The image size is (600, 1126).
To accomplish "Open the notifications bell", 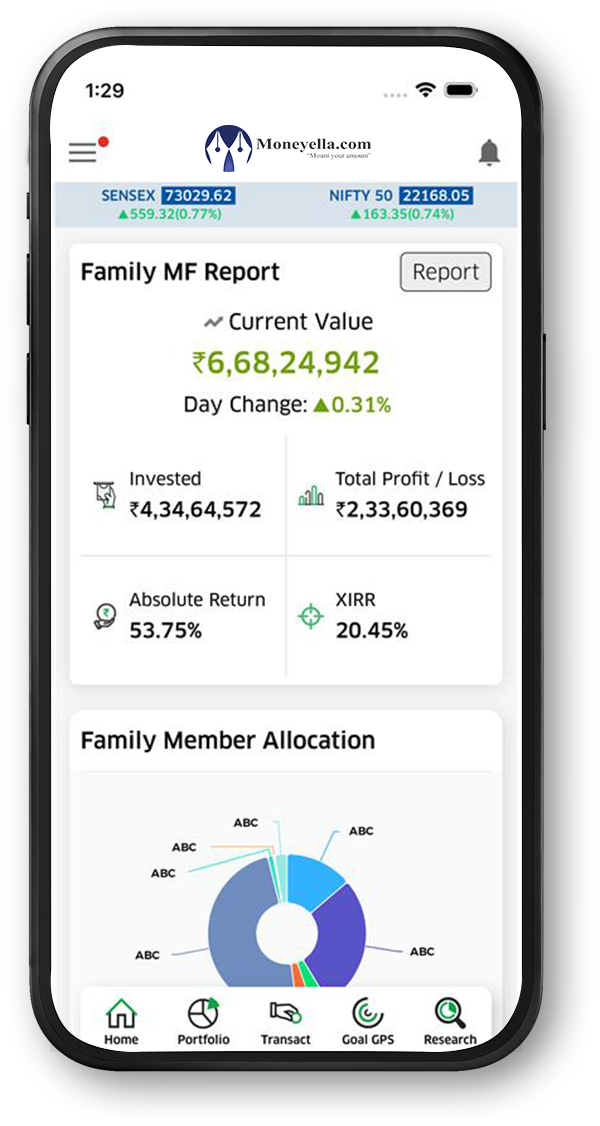I will (x=489, y=152).
